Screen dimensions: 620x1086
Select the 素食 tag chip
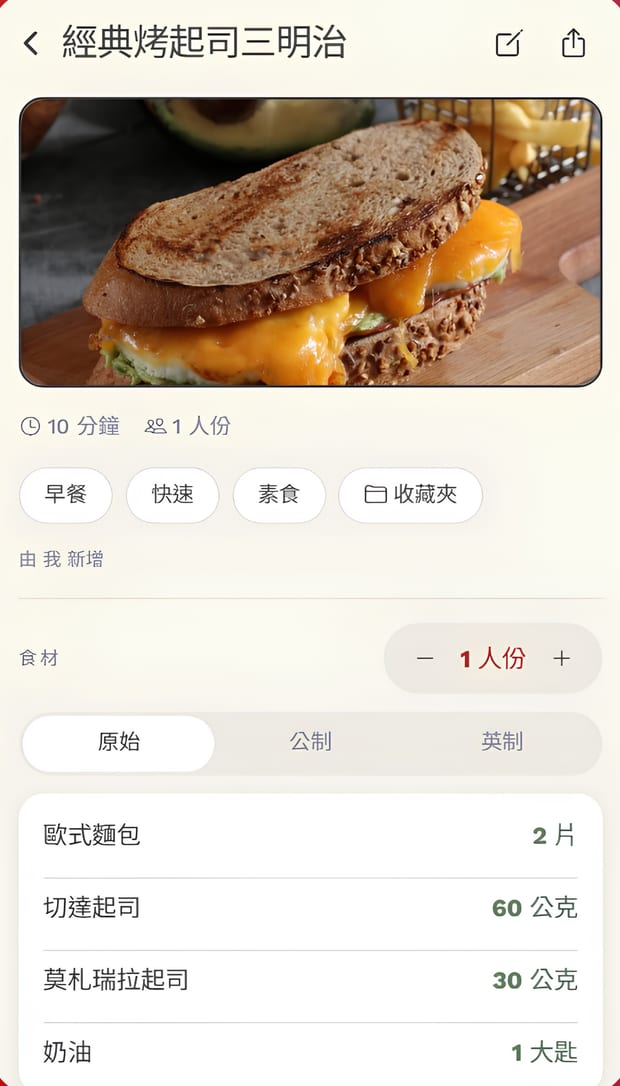click(278, 495)
